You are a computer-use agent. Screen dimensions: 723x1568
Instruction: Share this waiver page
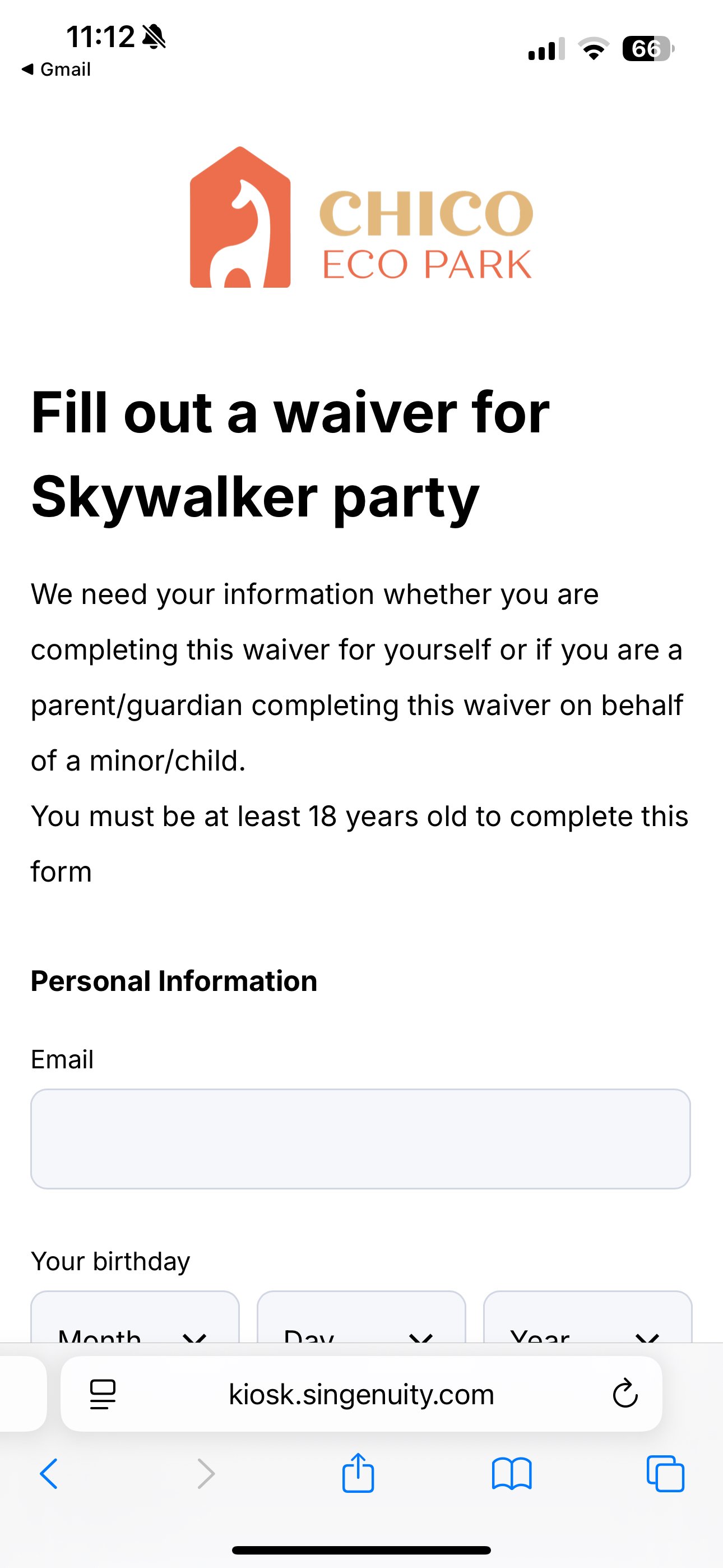358,1474
